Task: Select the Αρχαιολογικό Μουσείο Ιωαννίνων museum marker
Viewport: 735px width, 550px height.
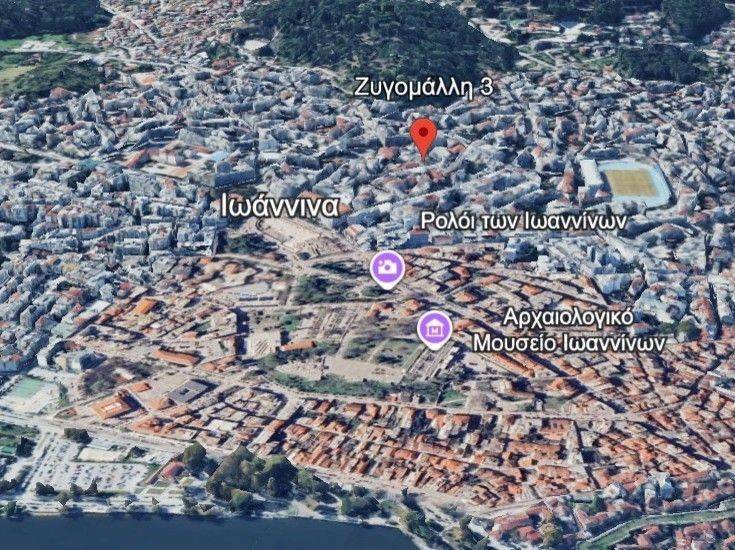Action: [x=434, y=328]
